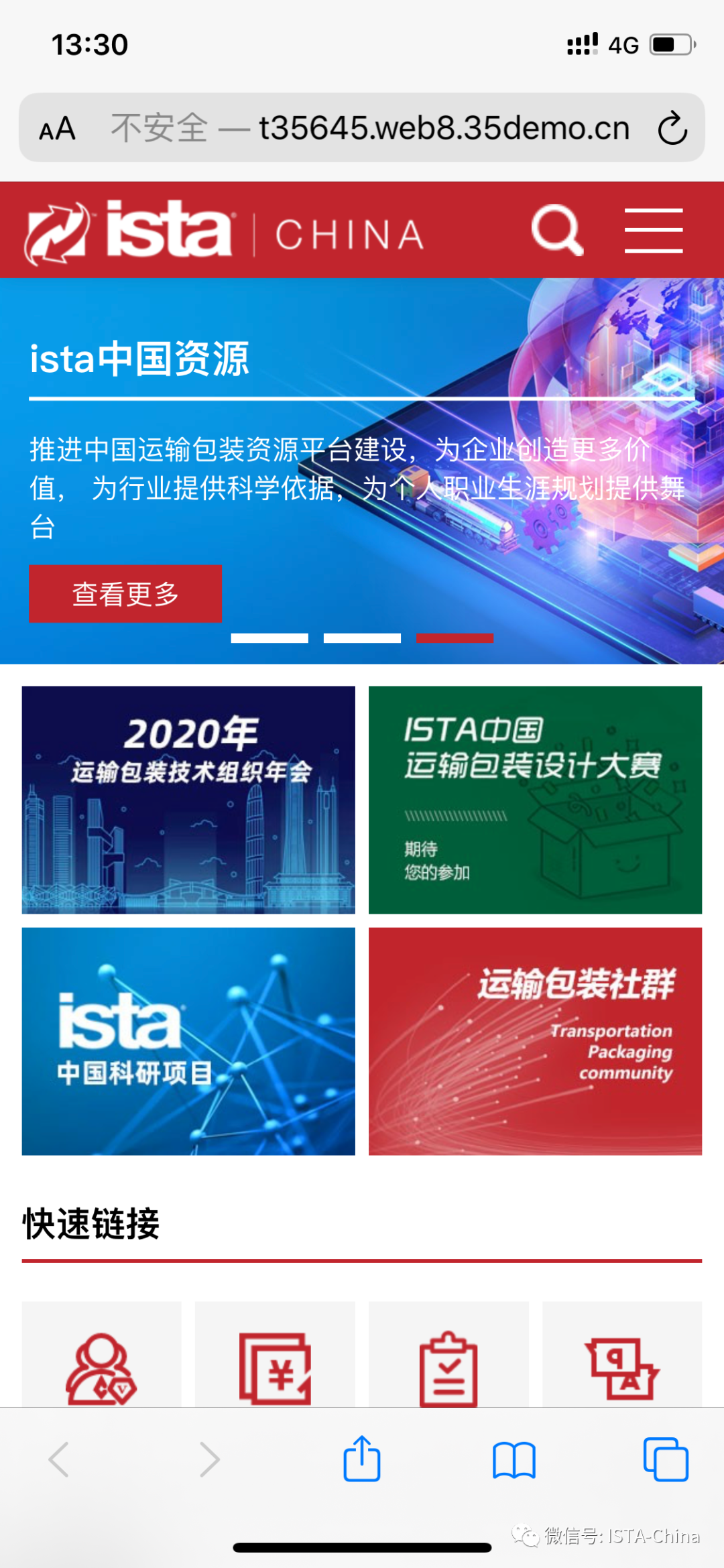724x1568 pixels.
Task: Jump to the second banner slide indicator
Action: coord(362,638)
